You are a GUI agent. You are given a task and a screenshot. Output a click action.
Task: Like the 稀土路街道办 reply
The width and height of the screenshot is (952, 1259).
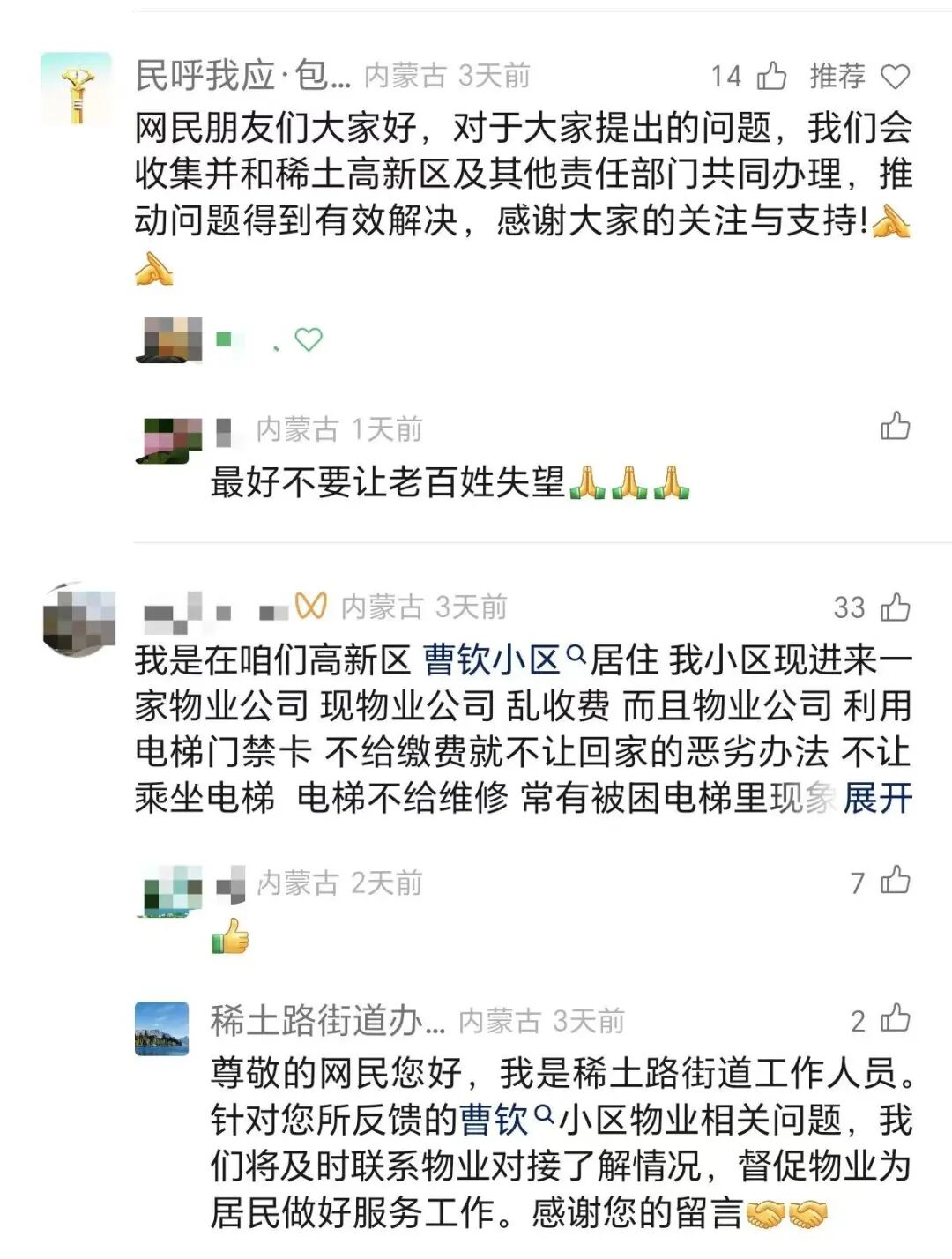click(x=896, y=1020)
